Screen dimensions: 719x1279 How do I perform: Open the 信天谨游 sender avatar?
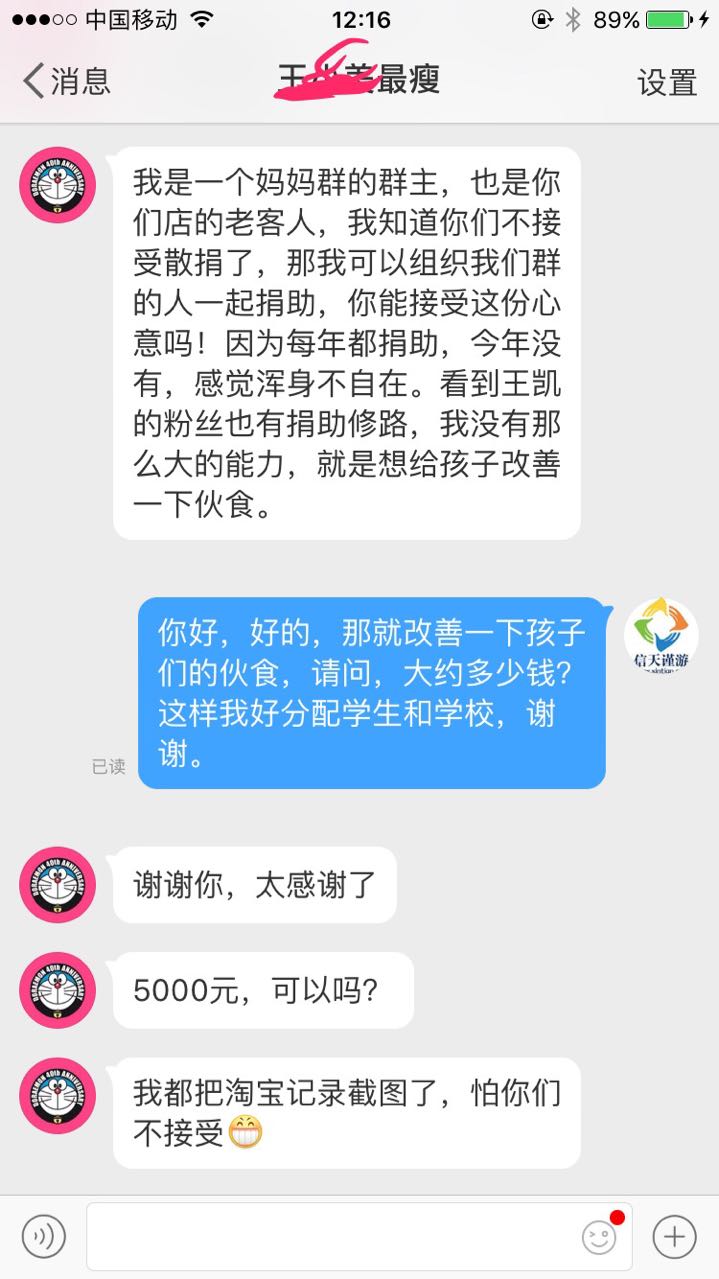point(661,635)
